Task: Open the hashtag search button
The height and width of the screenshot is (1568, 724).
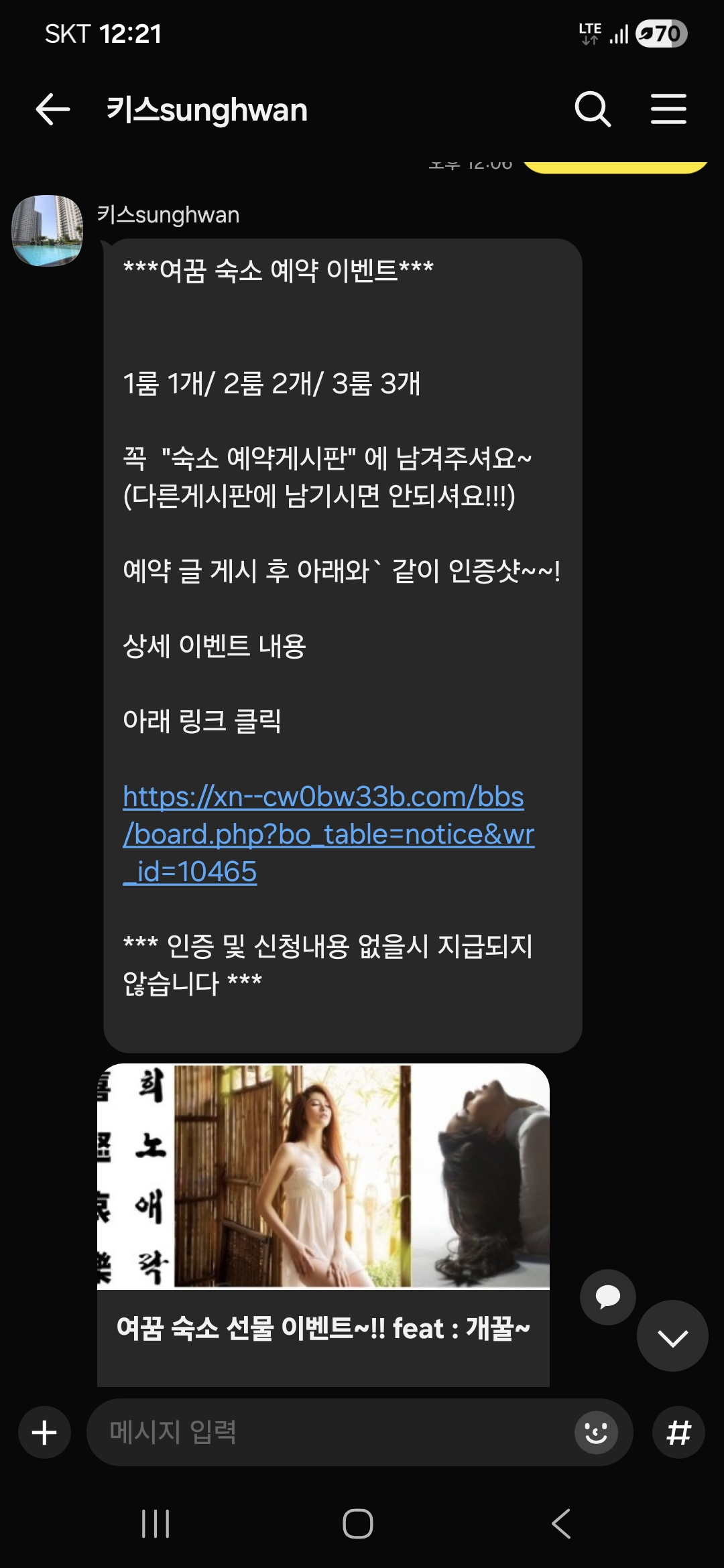Action: [x=678, y=1433]
